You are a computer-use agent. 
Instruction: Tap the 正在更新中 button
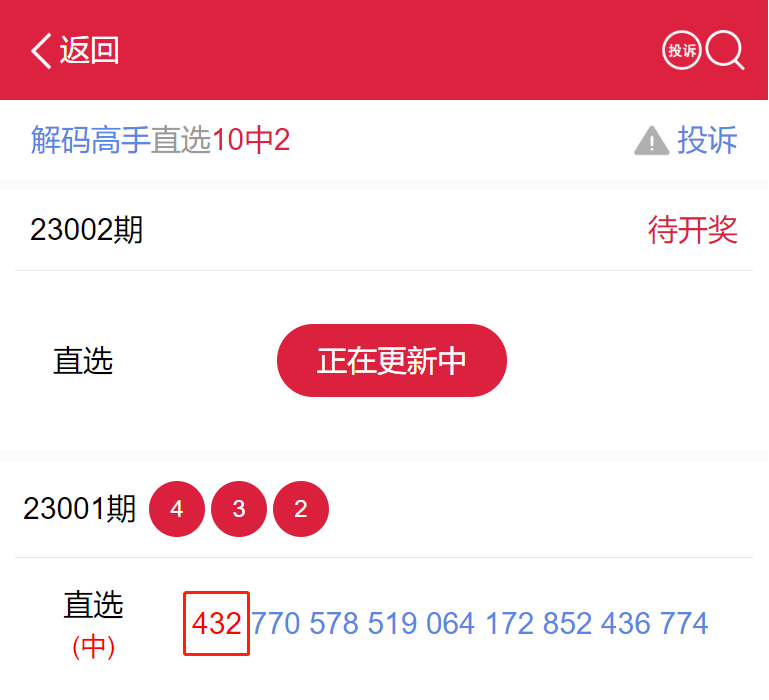click(x=391, y=361)
